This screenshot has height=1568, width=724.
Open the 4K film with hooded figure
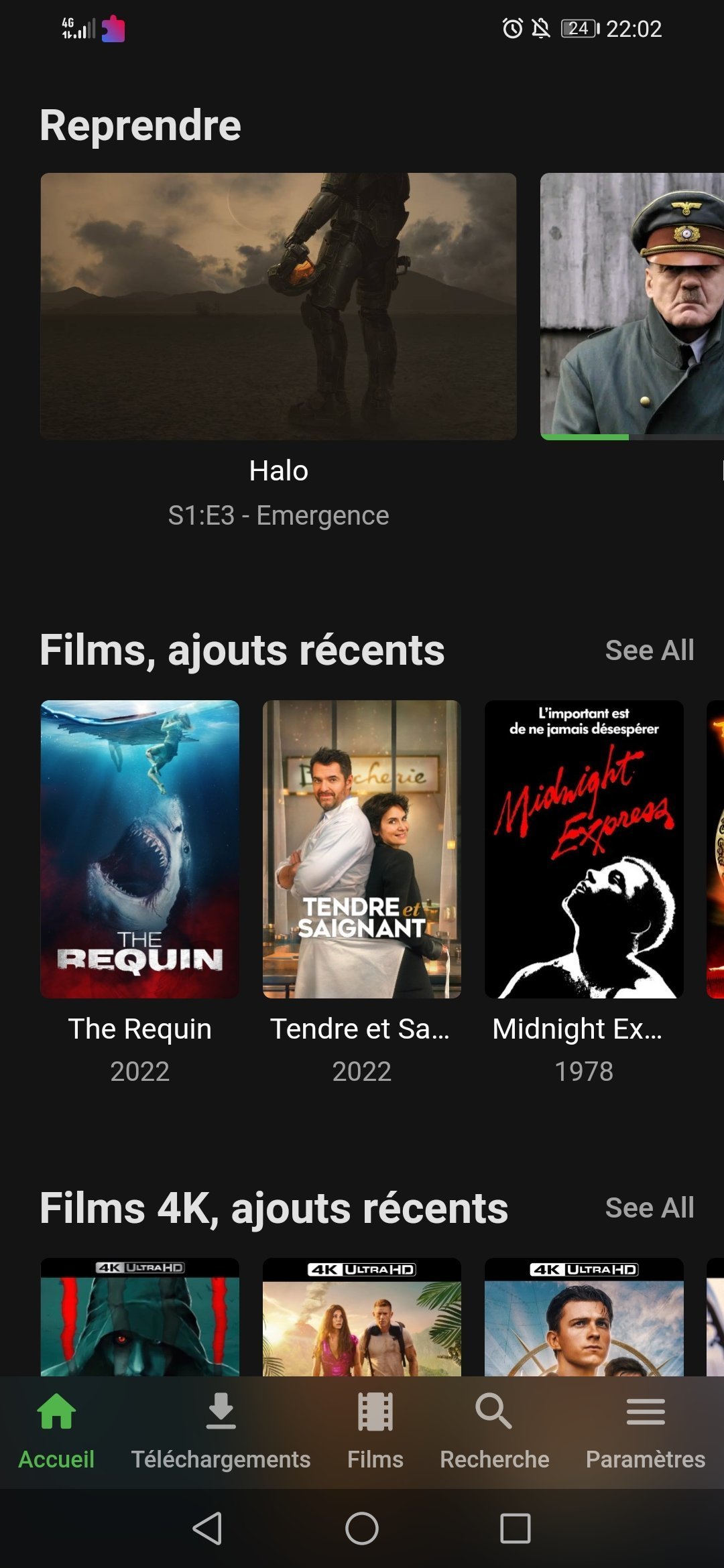[139, 1317]
